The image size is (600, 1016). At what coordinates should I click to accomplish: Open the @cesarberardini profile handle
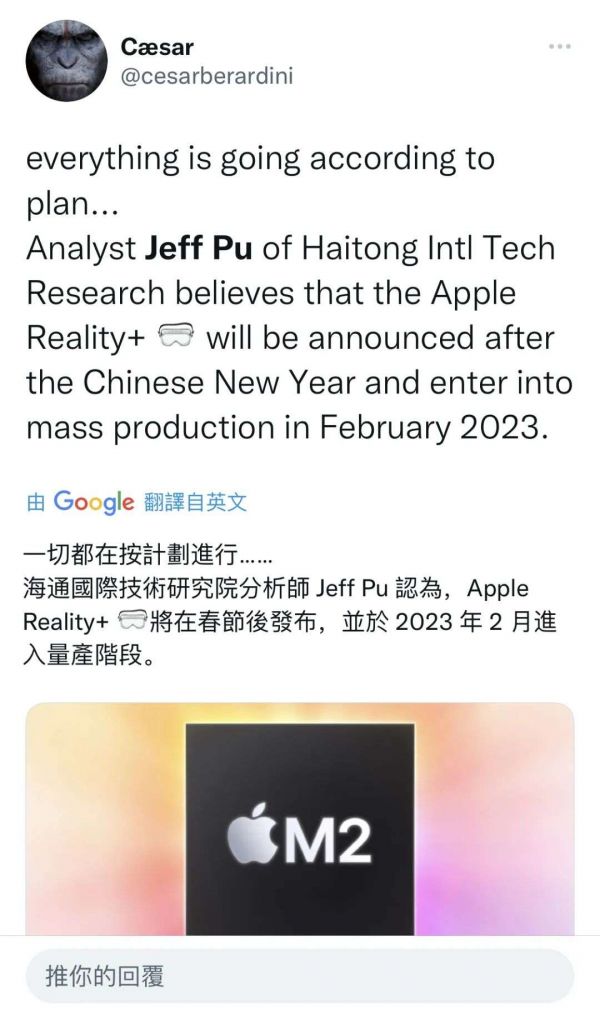pos(206,76)
